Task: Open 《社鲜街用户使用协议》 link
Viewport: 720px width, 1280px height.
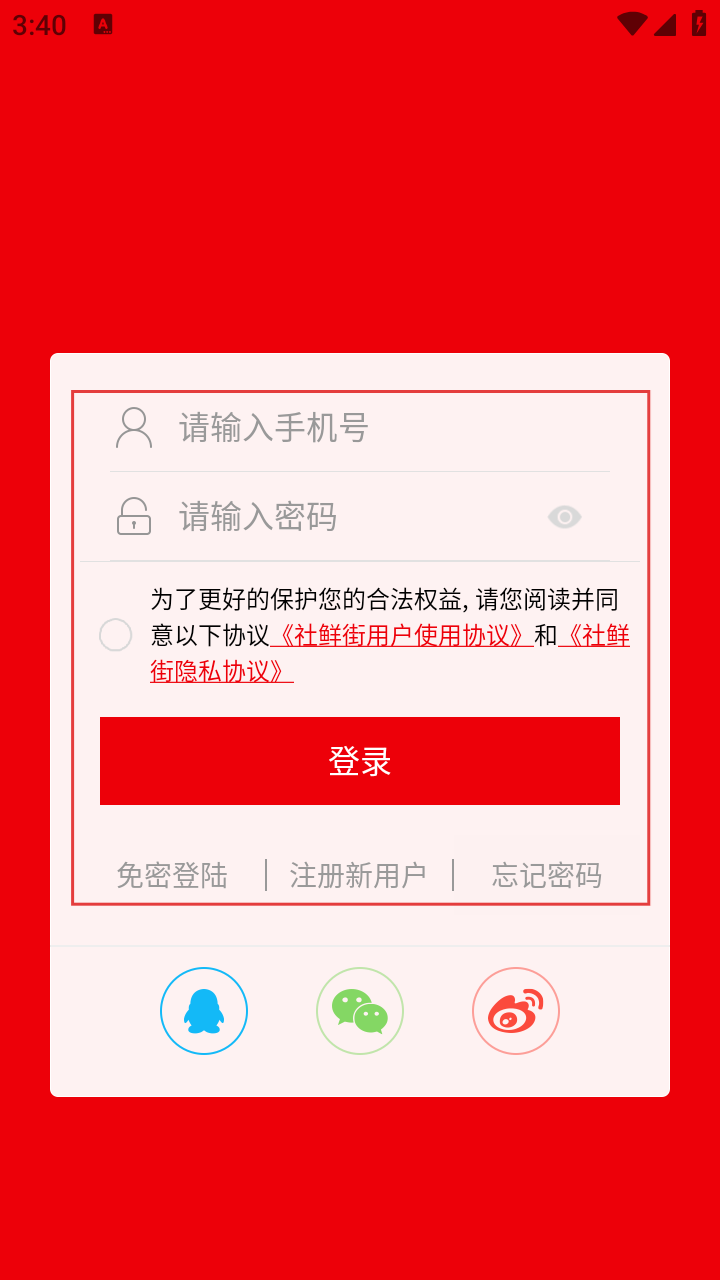Action: (400, 636)
